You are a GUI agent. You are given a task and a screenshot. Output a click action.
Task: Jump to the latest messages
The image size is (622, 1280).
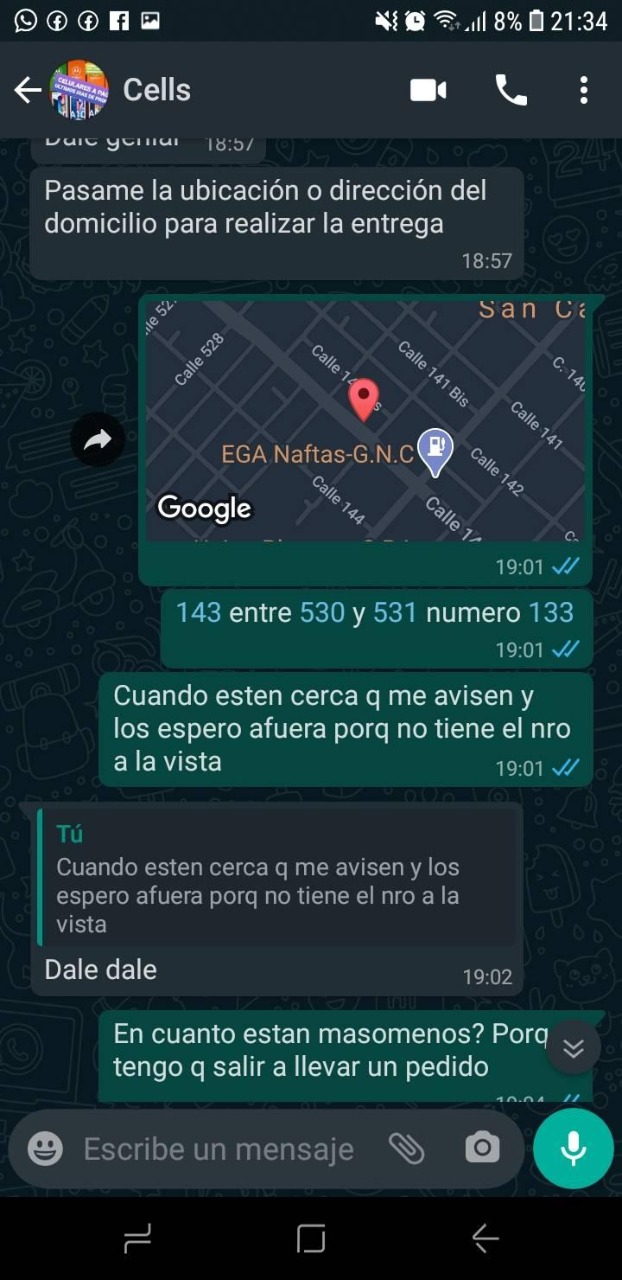tap(573, 1047)
